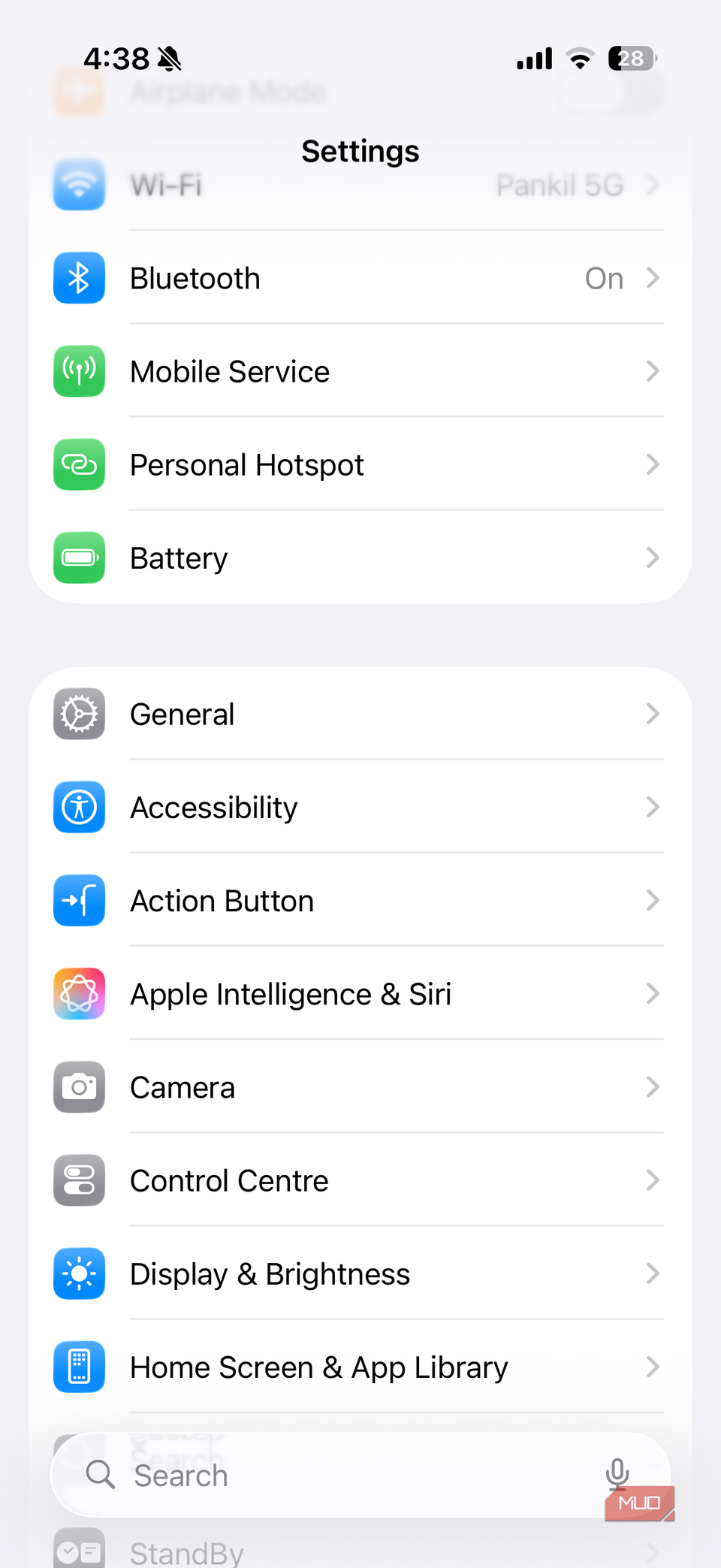Open Apple Intelligence & Siri
This screenshot has height=1568, width=721.
(x=359, y=994)
